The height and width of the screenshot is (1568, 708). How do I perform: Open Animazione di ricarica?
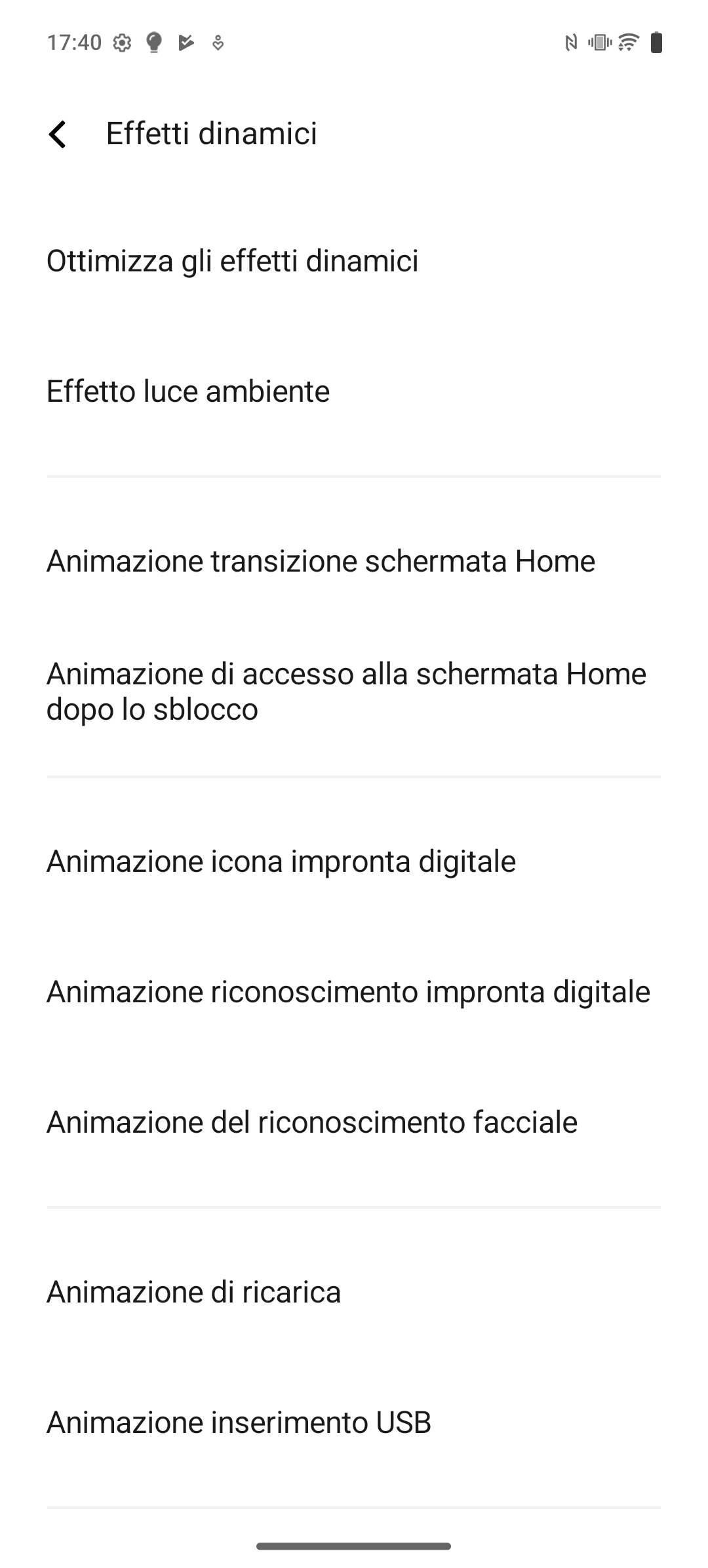pos(354,1292)
